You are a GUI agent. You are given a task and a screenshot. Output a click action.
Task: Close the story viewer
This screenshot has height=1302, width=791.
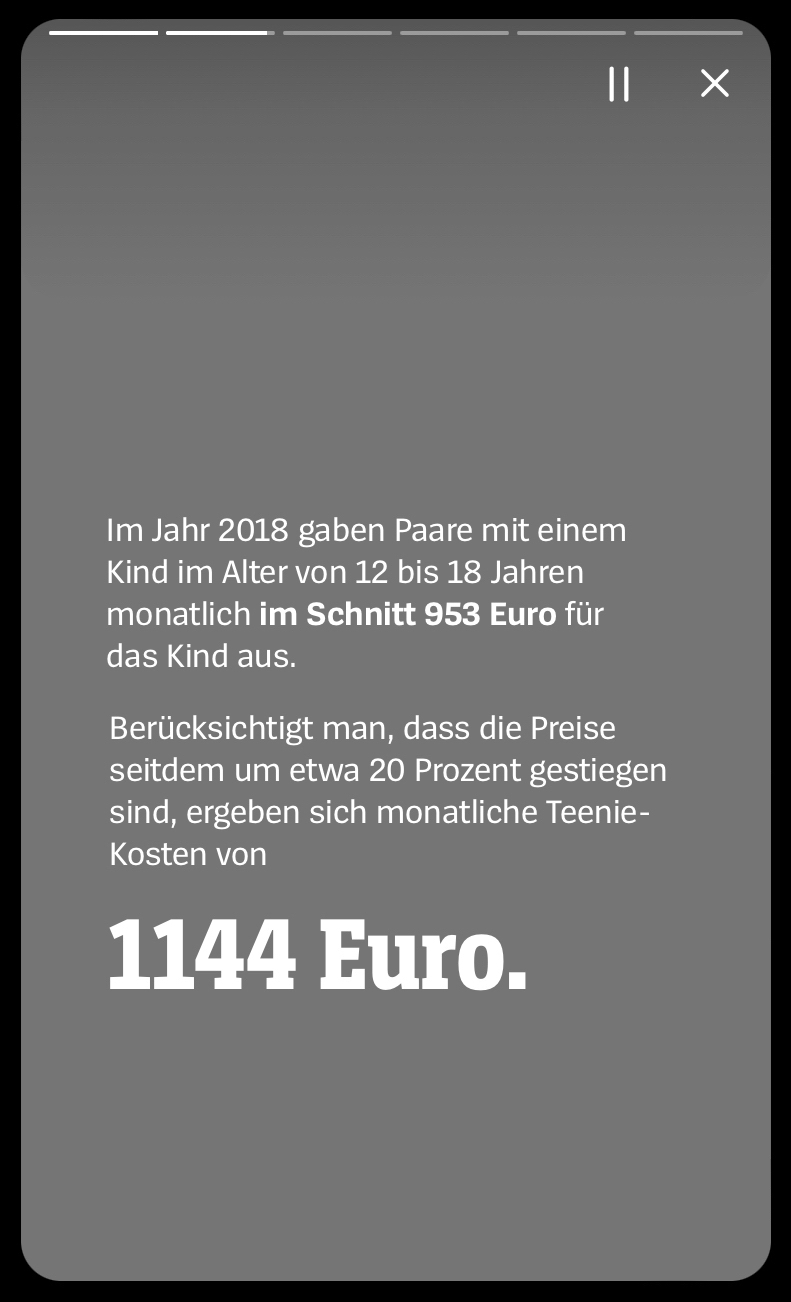coord(714,83)
